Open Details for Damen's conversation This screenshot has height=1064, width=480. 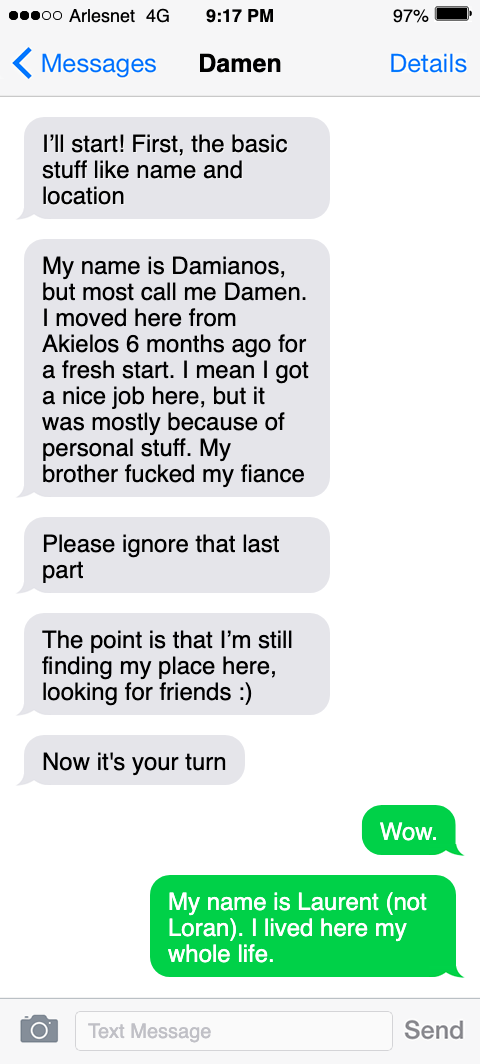(x=428, y=64)
